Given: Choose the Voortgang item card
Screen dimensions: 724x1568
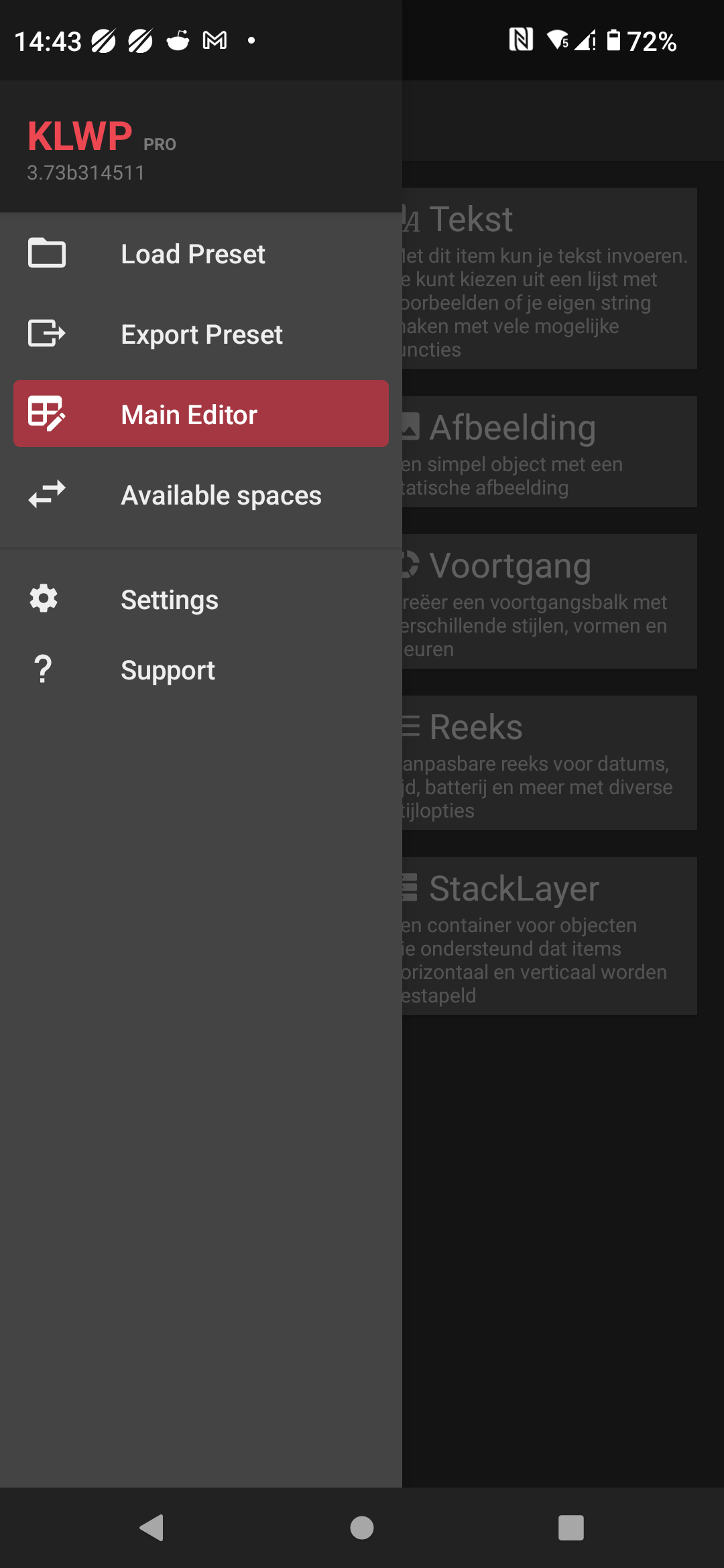Looking at the screenshot, I should (550, 601).
